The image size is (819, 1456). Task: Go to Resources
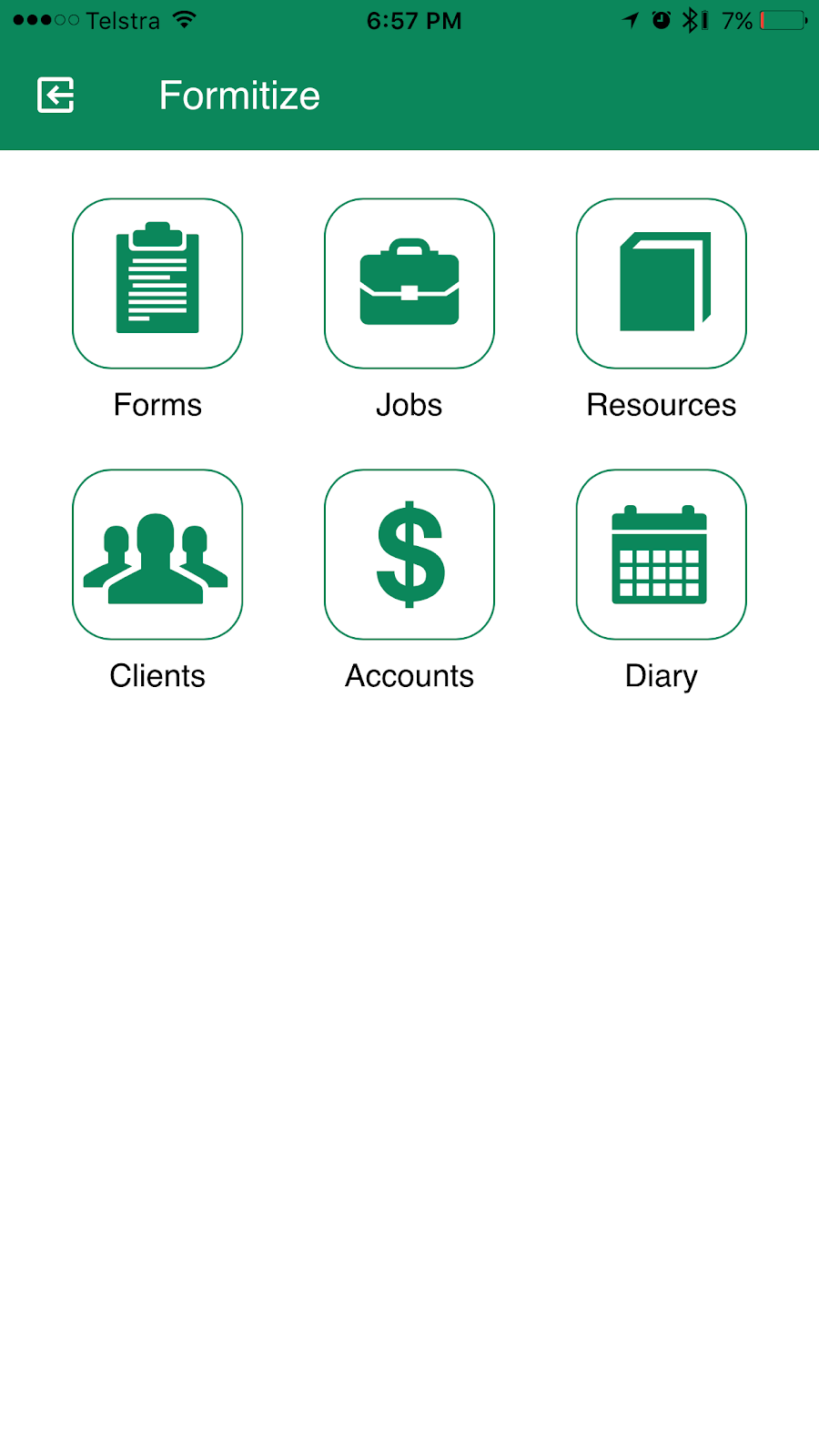pyautogui.click(x=662, y=283)
